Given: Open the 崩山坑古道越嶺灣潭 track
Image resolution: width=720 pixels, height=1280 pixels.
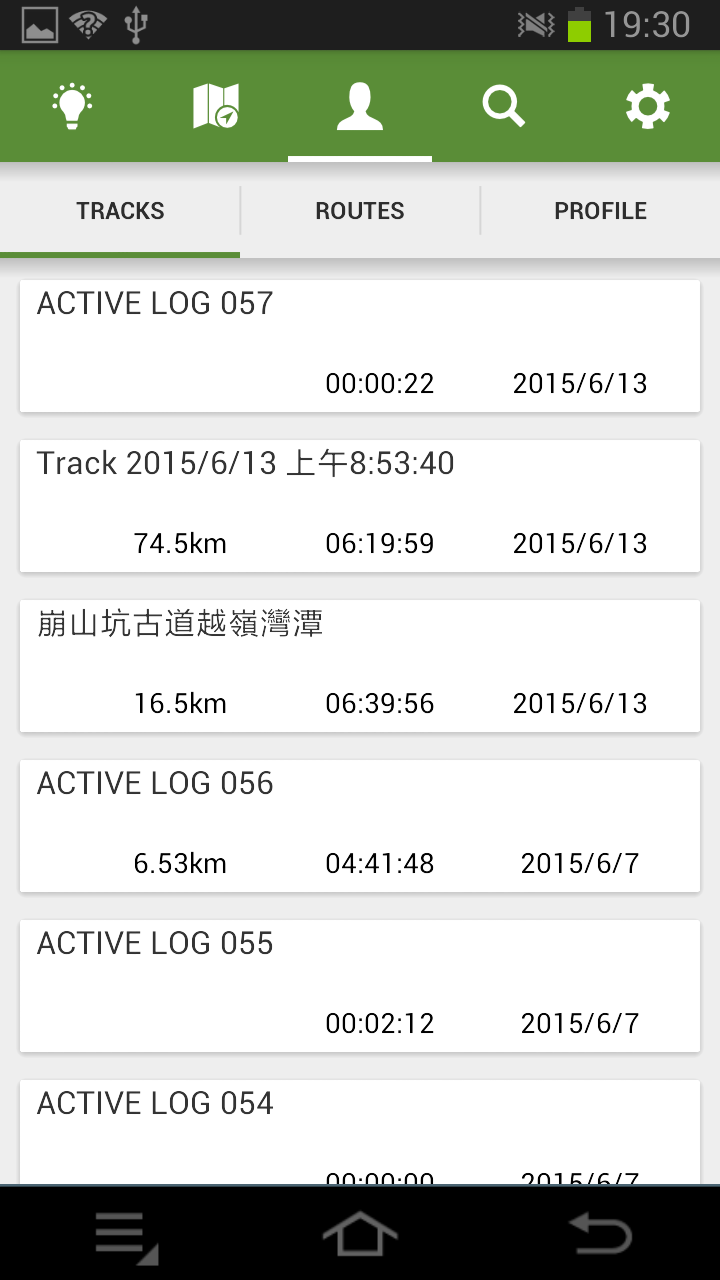Looking at the screenshot, I should pos(360,666).
